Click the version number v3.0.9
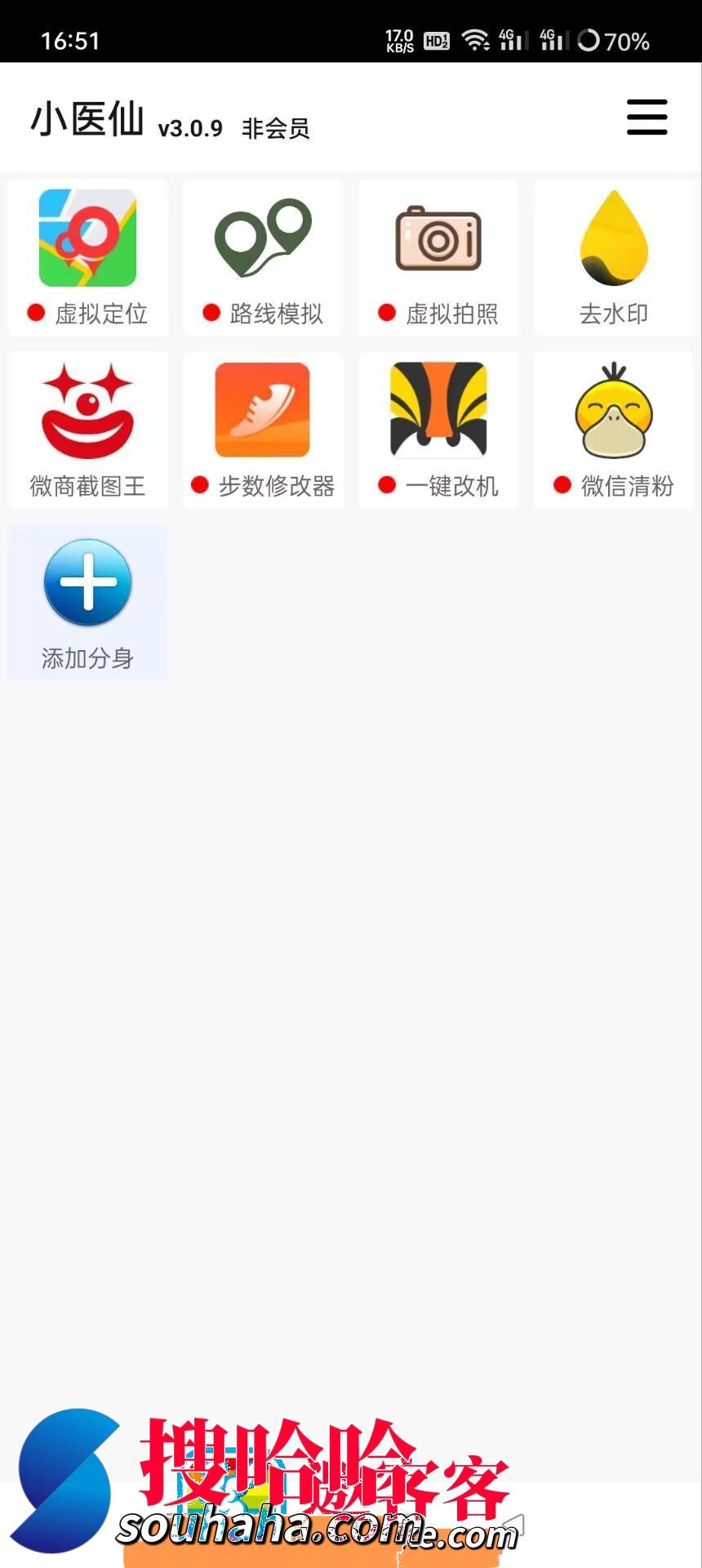Viewport: 702px width, 1568px height. coord(192,128)
